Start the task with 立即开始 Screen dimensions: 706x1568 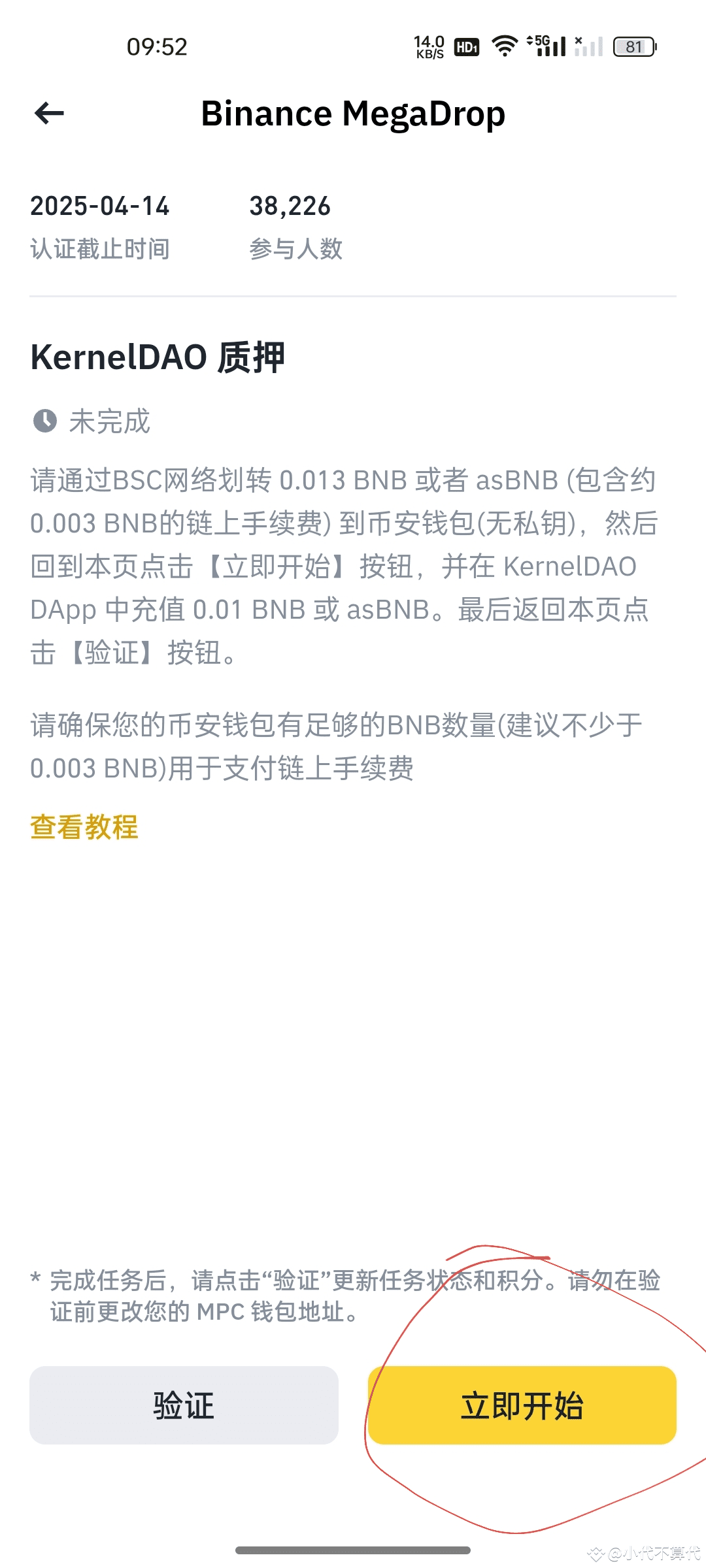pos(522,1405)
